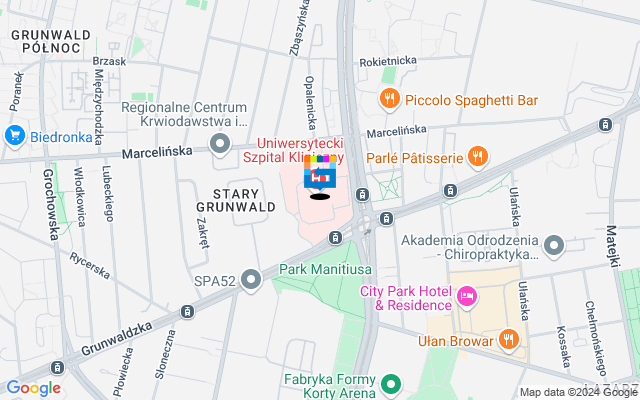
Task: Select the Fabryka Formy Korty Arena marker
Action: click(391, 383)
